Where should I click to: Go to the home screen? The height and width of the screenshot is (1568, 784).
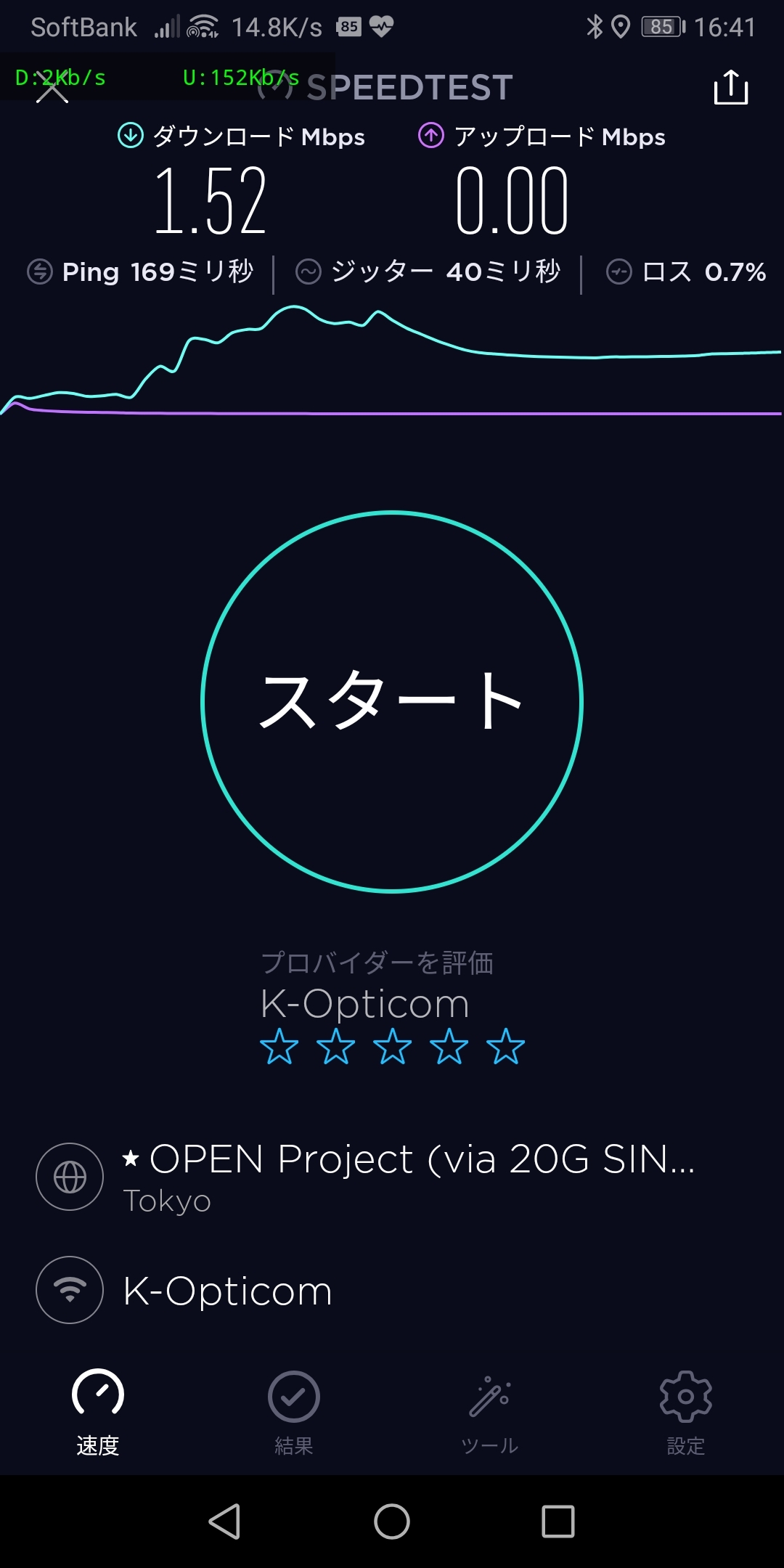[x=392, y=1522]
